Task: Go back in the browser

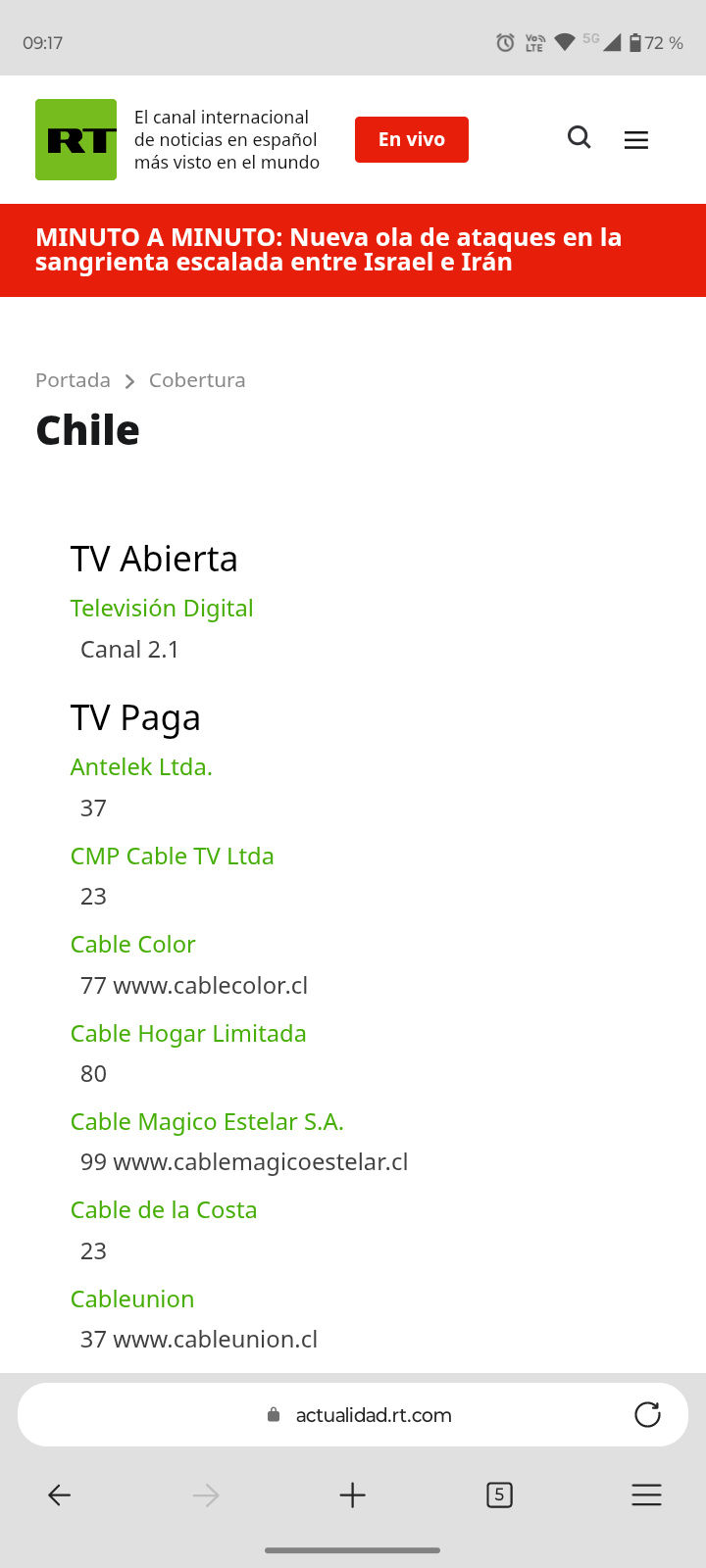Action: [x=60, y=1494]
